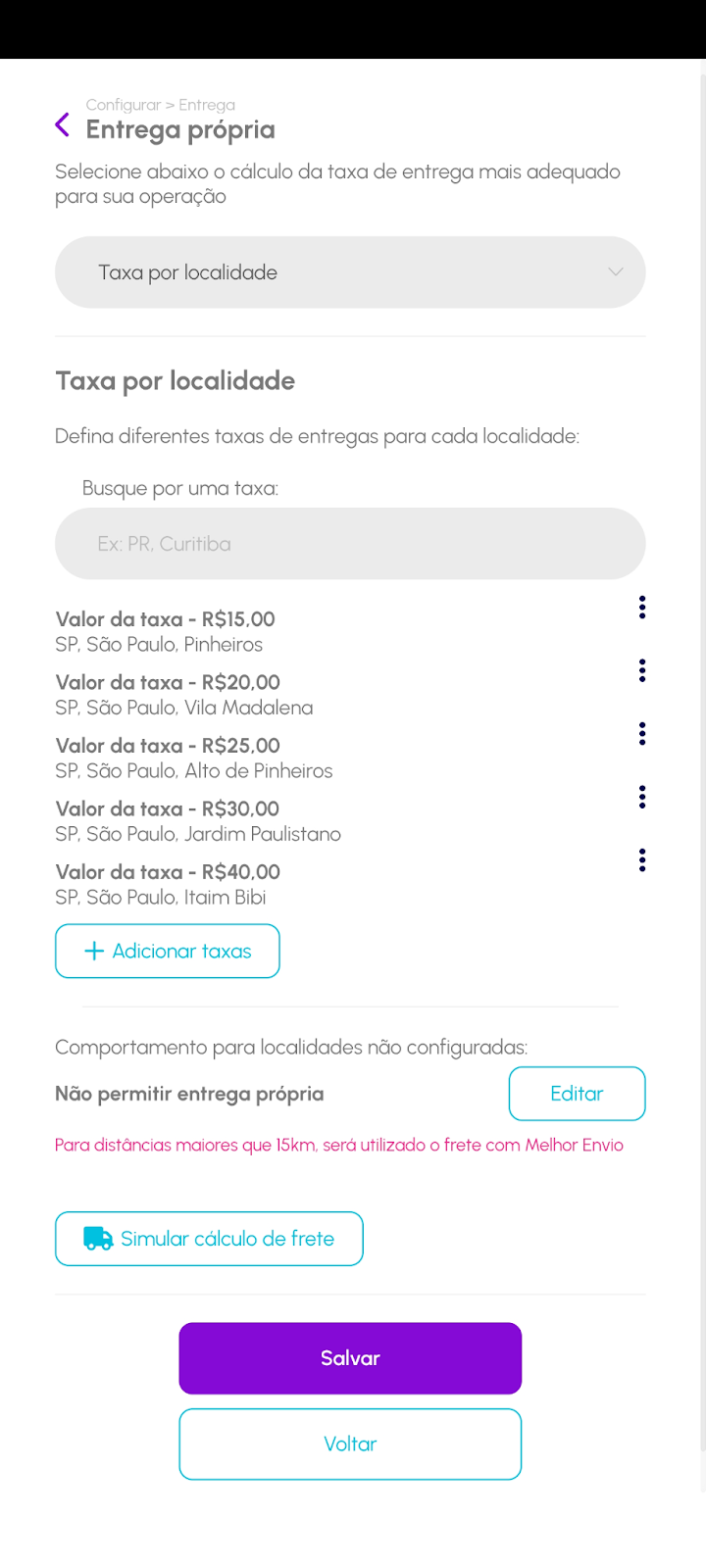This screenshot has height=1568, width=706.
Task: Open options menu for Jardim Paulistano fee
Action: 642,798
